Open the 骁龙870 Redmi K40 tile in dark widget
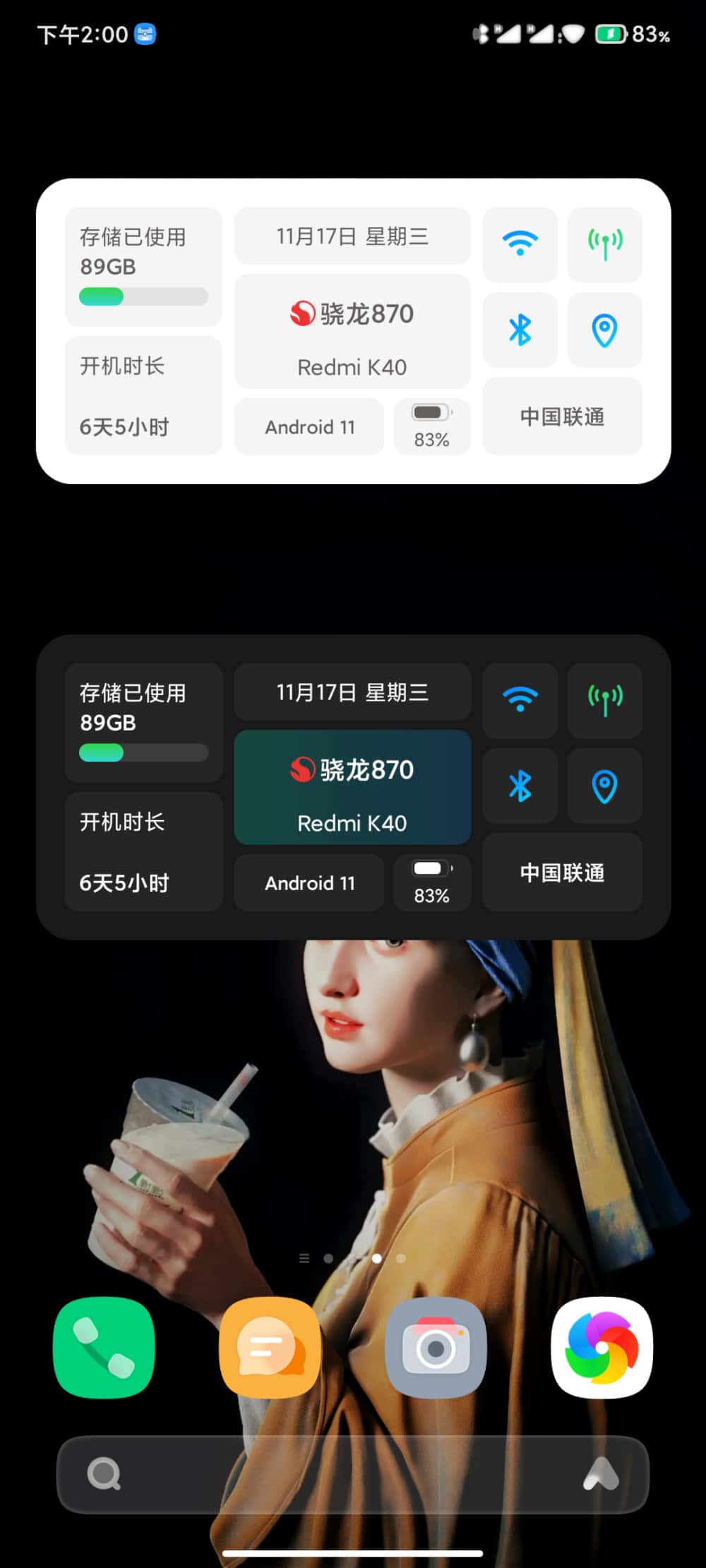The width and height of the screenshot is (706, 1568). (x=352, y=787)
